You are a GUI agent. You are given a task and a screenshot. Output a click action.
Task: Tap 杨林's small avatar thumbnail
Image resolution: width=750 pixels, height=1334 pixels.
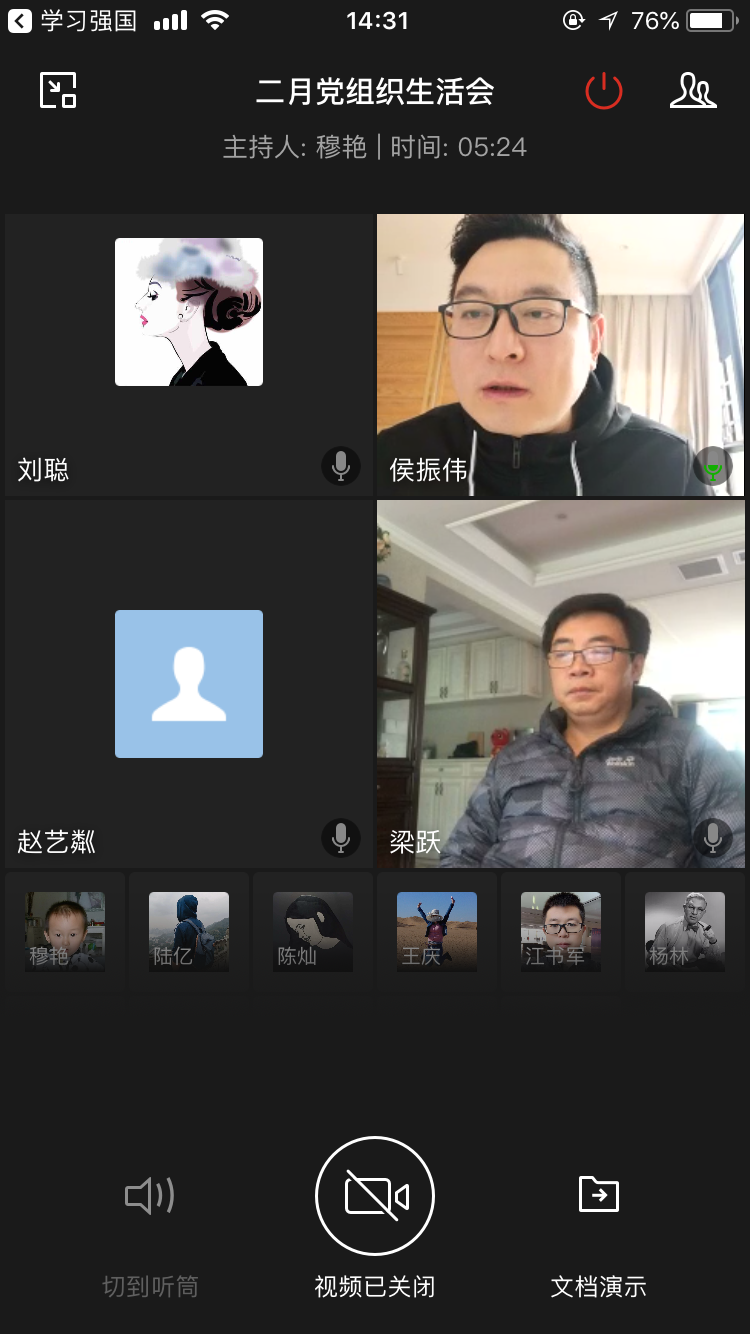685,931
